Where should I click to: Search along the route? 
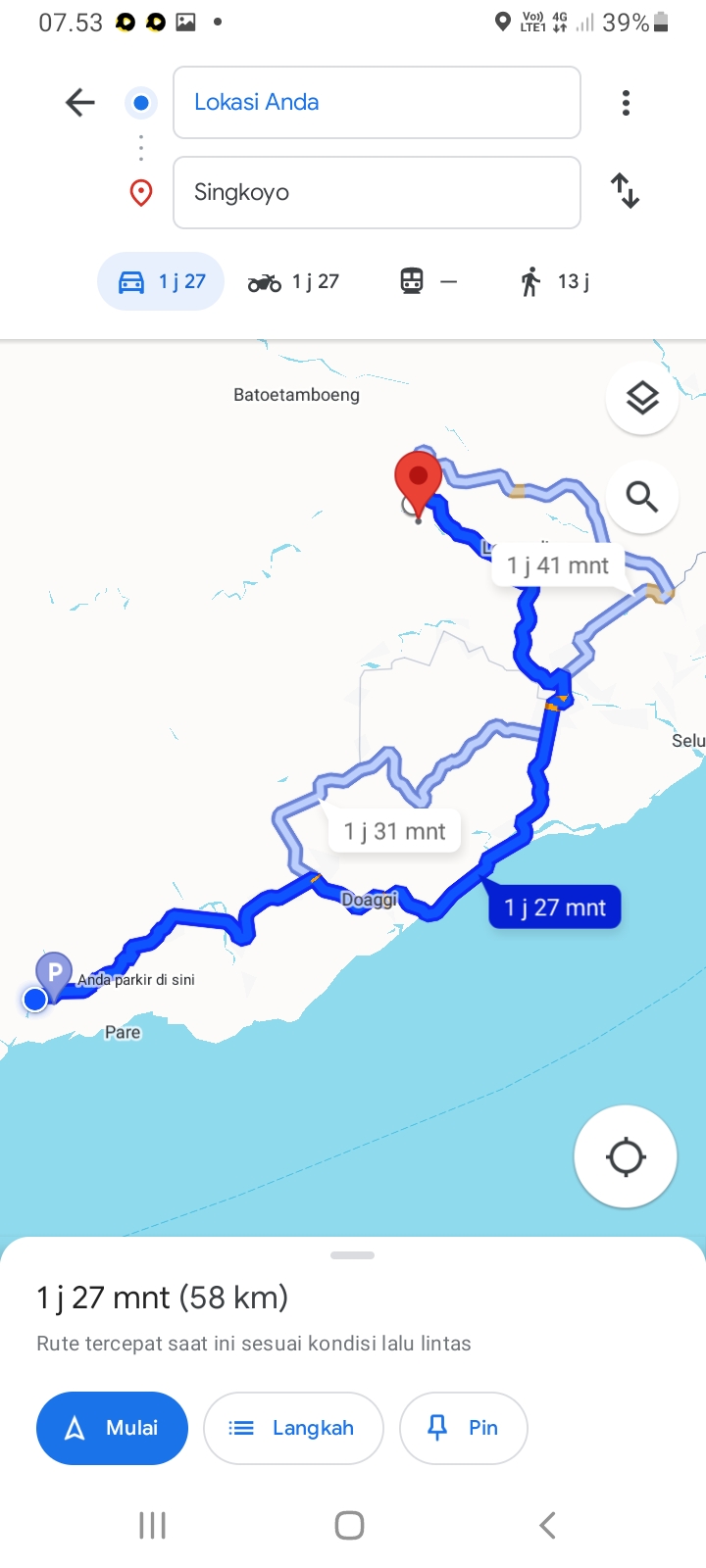pyautogui.click(x=642, y=497)
